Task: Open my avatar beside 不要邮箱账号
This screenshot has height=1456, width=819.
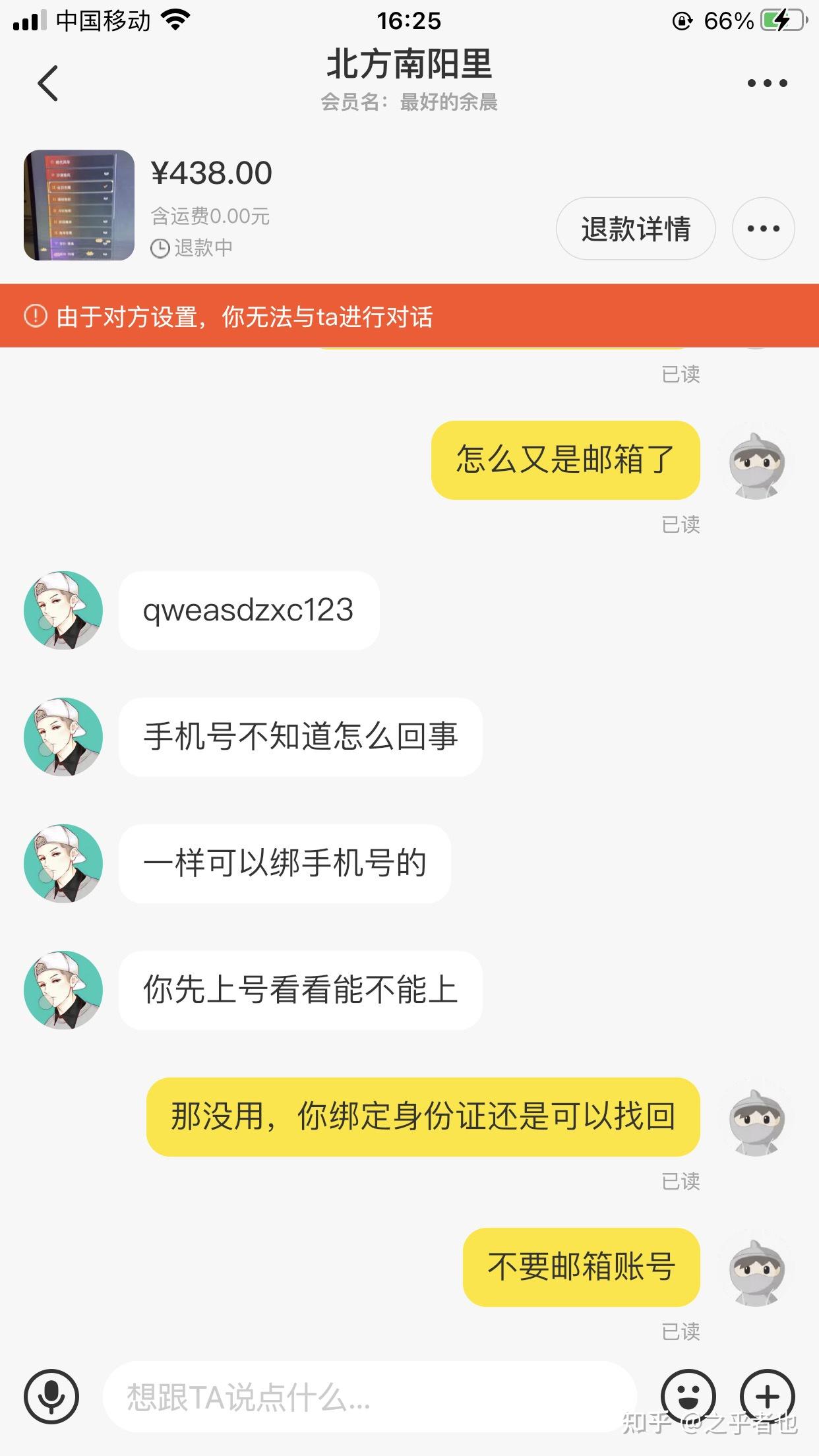Action: point(756,1268)
